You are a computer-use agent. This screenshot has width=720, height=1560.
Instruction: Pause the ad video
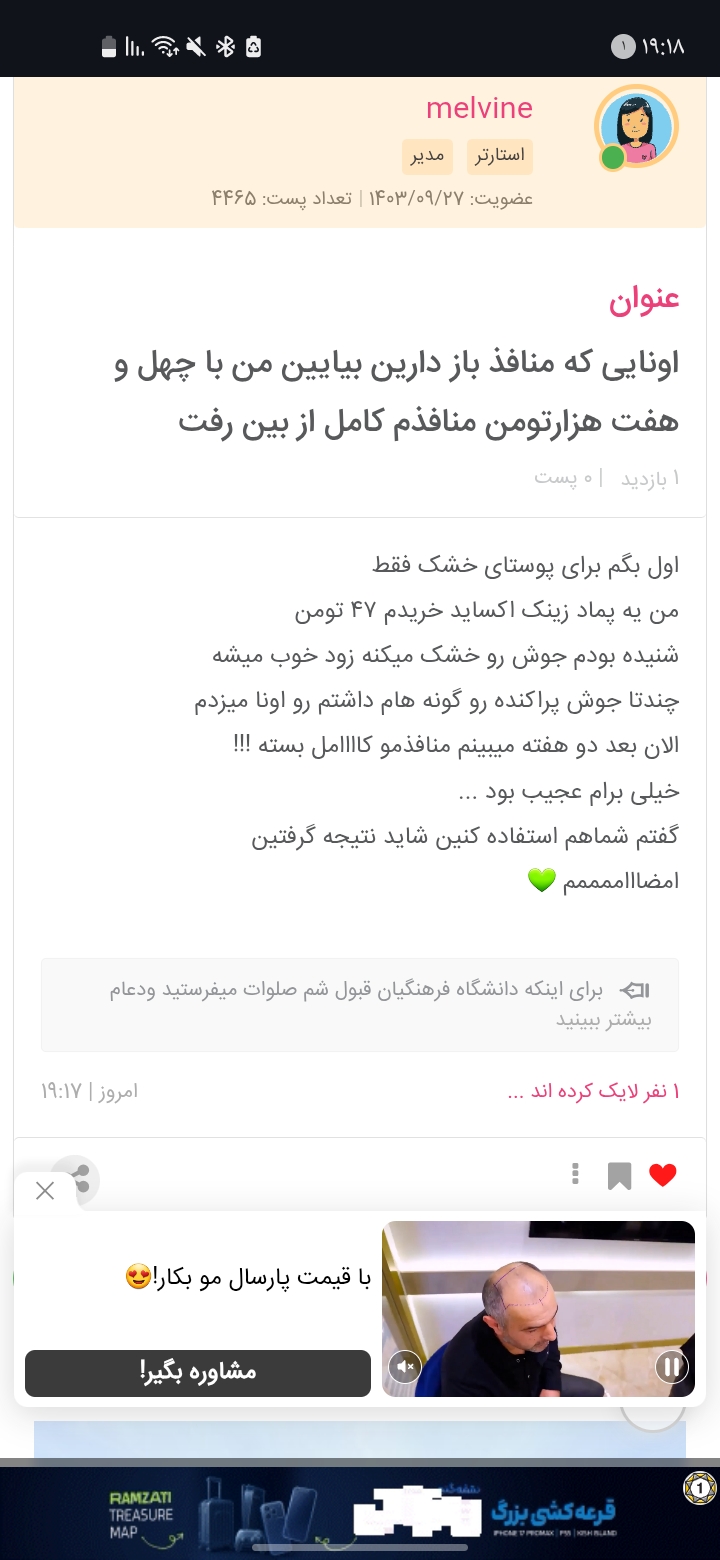(670, 1365)
